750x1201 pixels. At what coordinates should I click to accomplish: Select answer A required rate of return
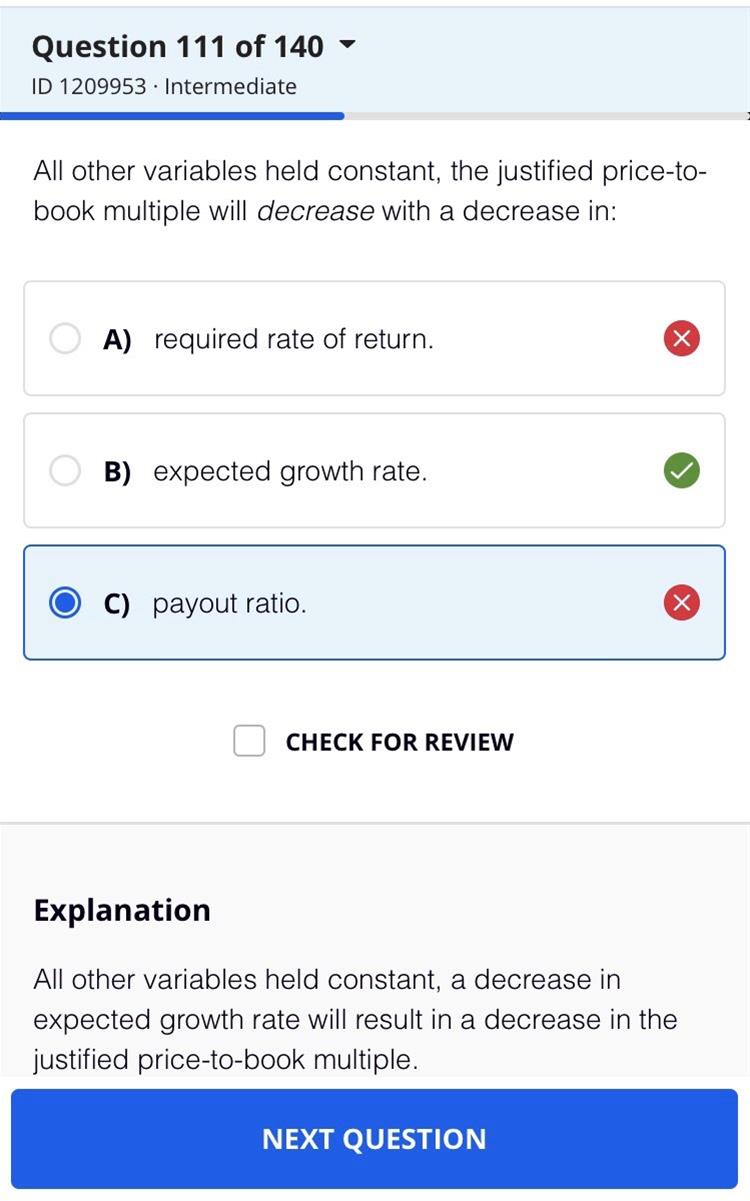tap(66, 339)
